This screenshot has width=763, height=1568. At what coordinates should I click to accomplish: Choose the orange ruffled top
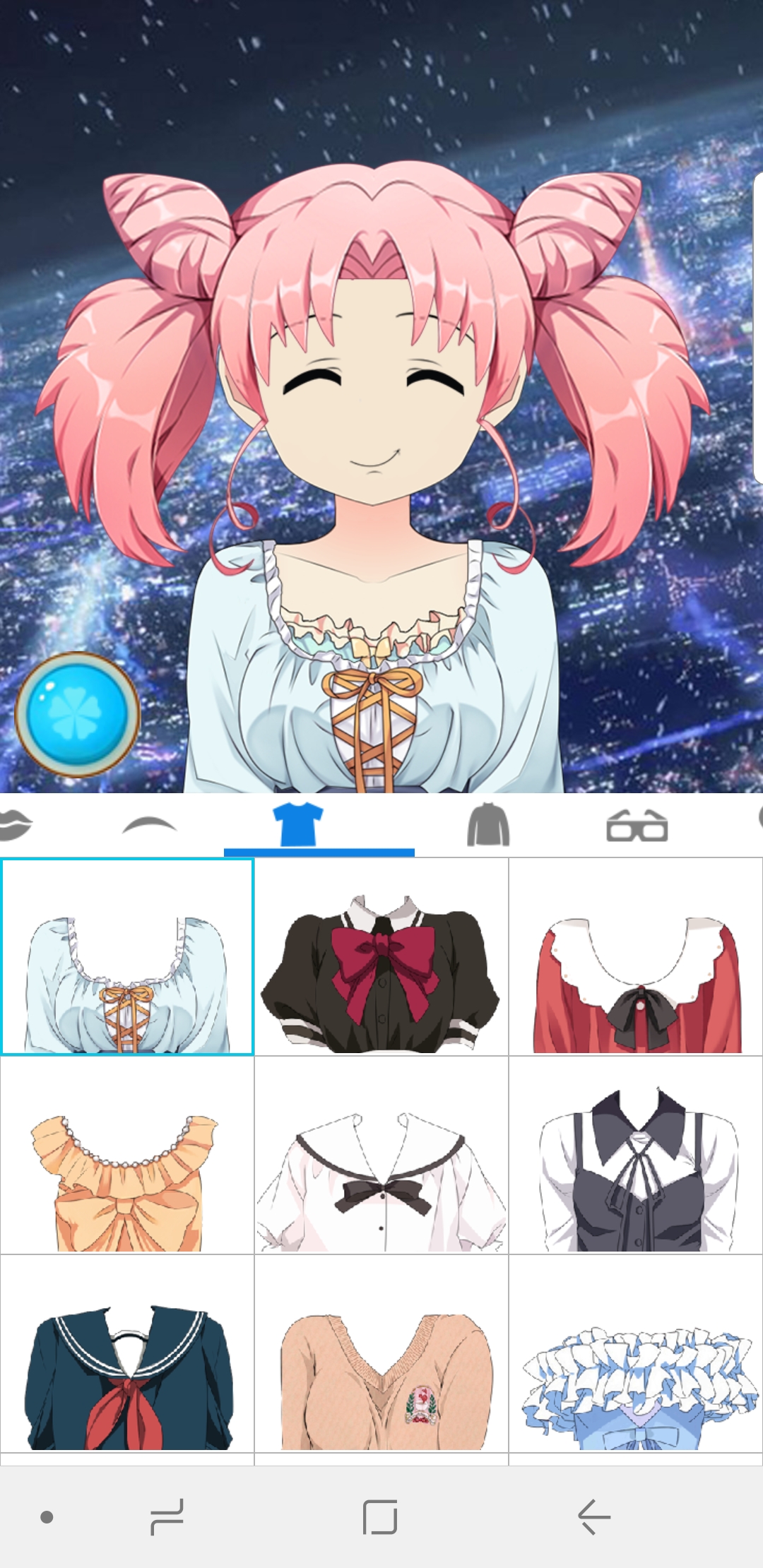pyautogui.click(x=127, y=1156)
